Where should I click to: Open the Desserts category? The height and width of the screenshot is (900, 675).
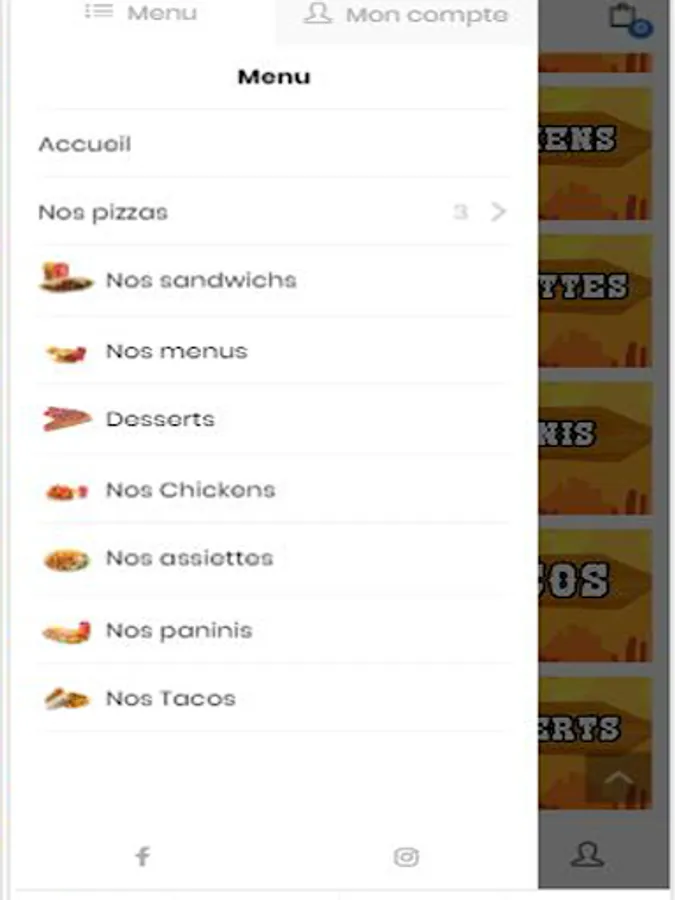click(x=160, y=419)
